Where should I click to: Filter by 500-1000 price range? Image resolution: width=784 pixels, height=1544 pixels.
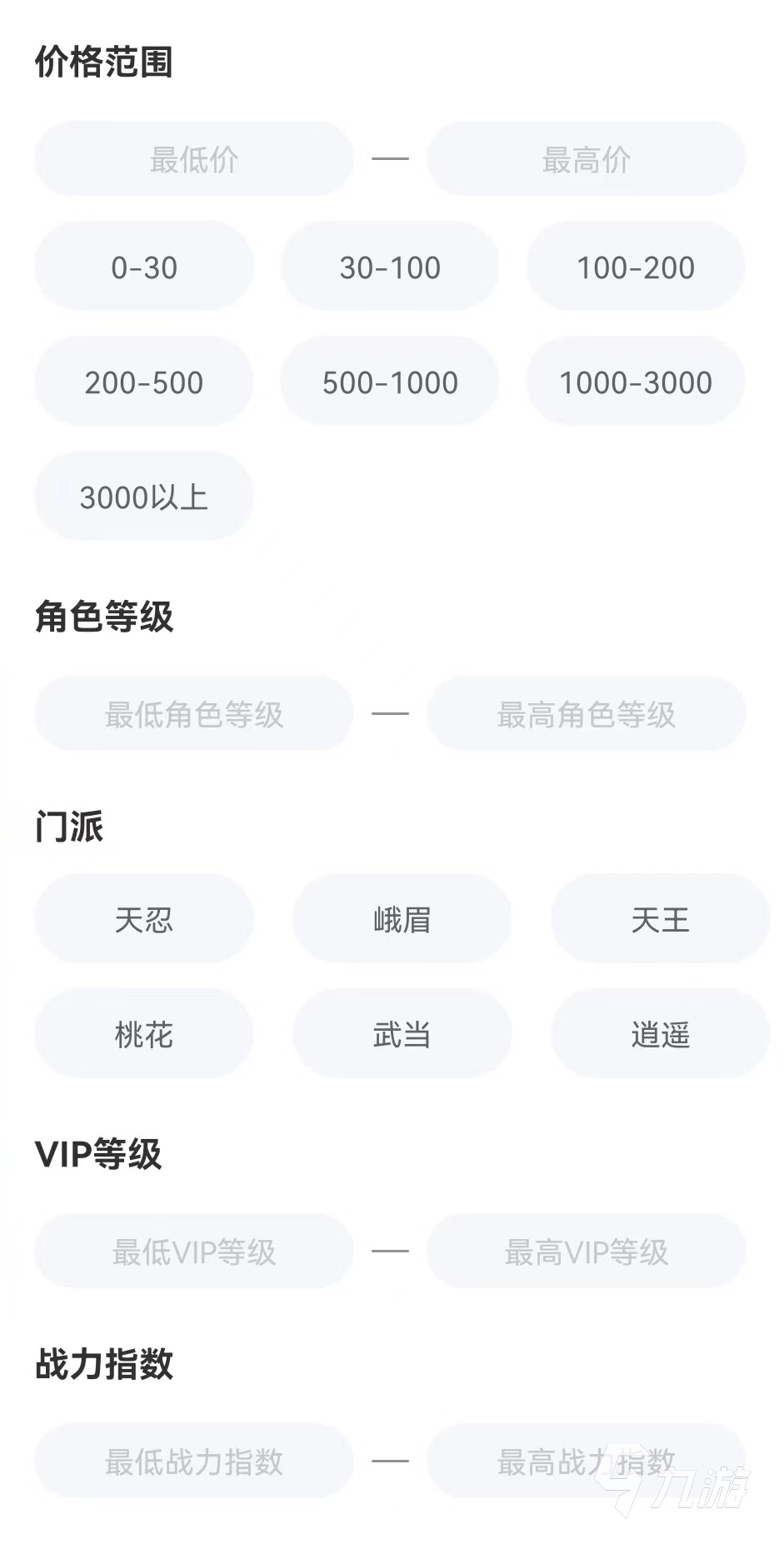pos(390,382)
